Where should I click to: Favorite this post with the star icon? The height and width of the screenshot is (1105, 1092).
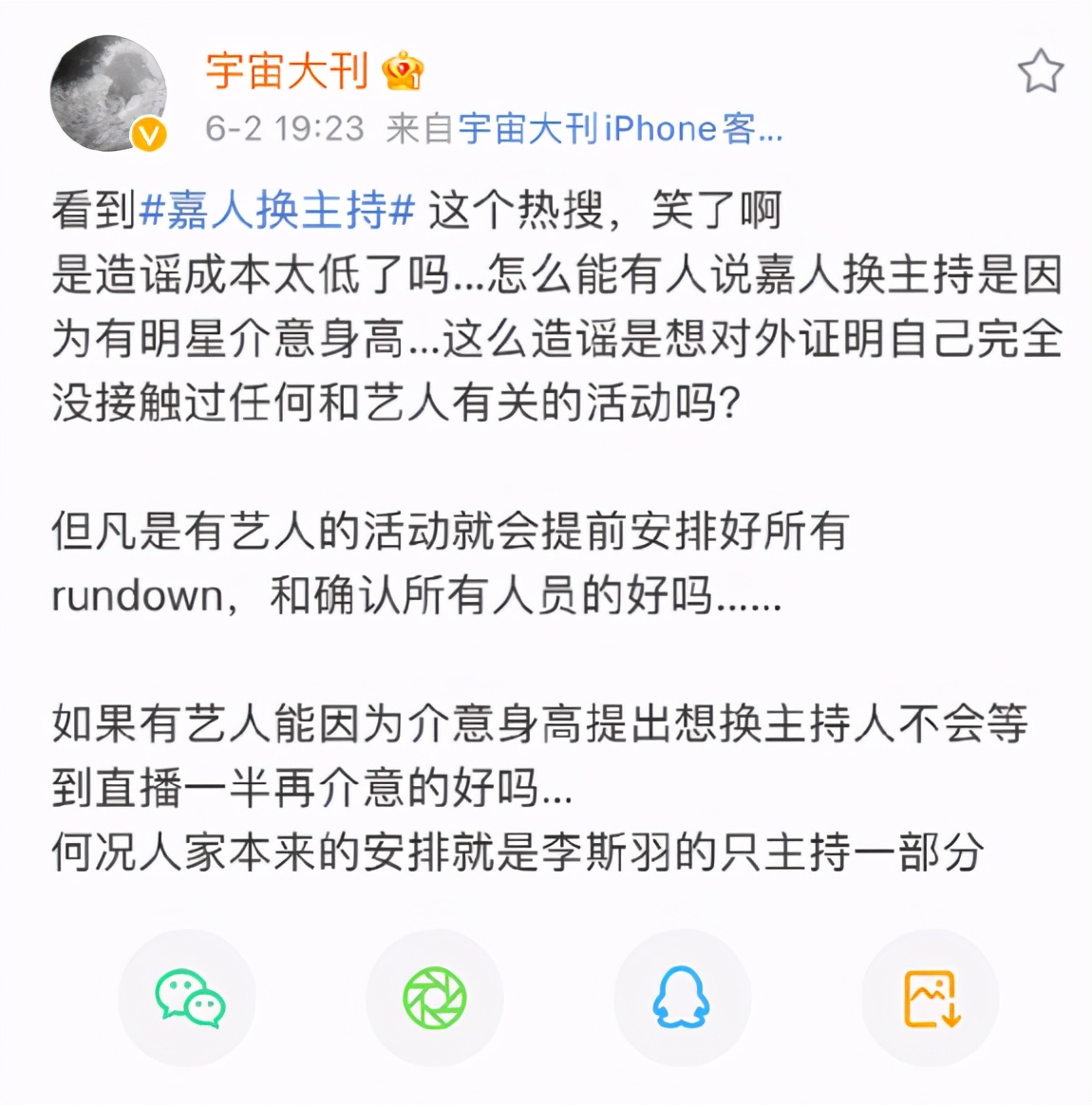point(1041,70)
